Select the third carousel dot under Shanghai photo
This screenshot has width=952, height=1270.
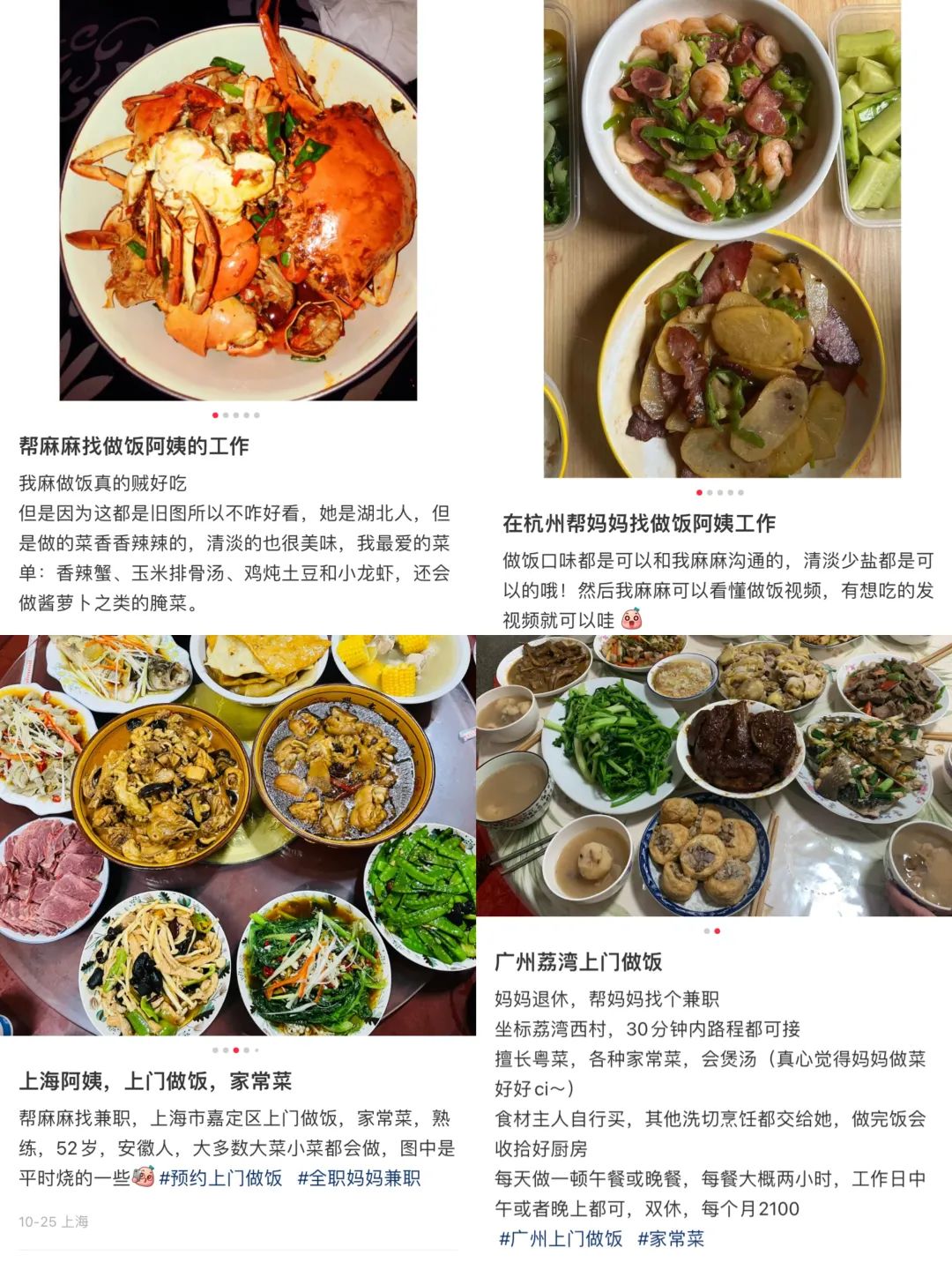[x=238, y=1050]
